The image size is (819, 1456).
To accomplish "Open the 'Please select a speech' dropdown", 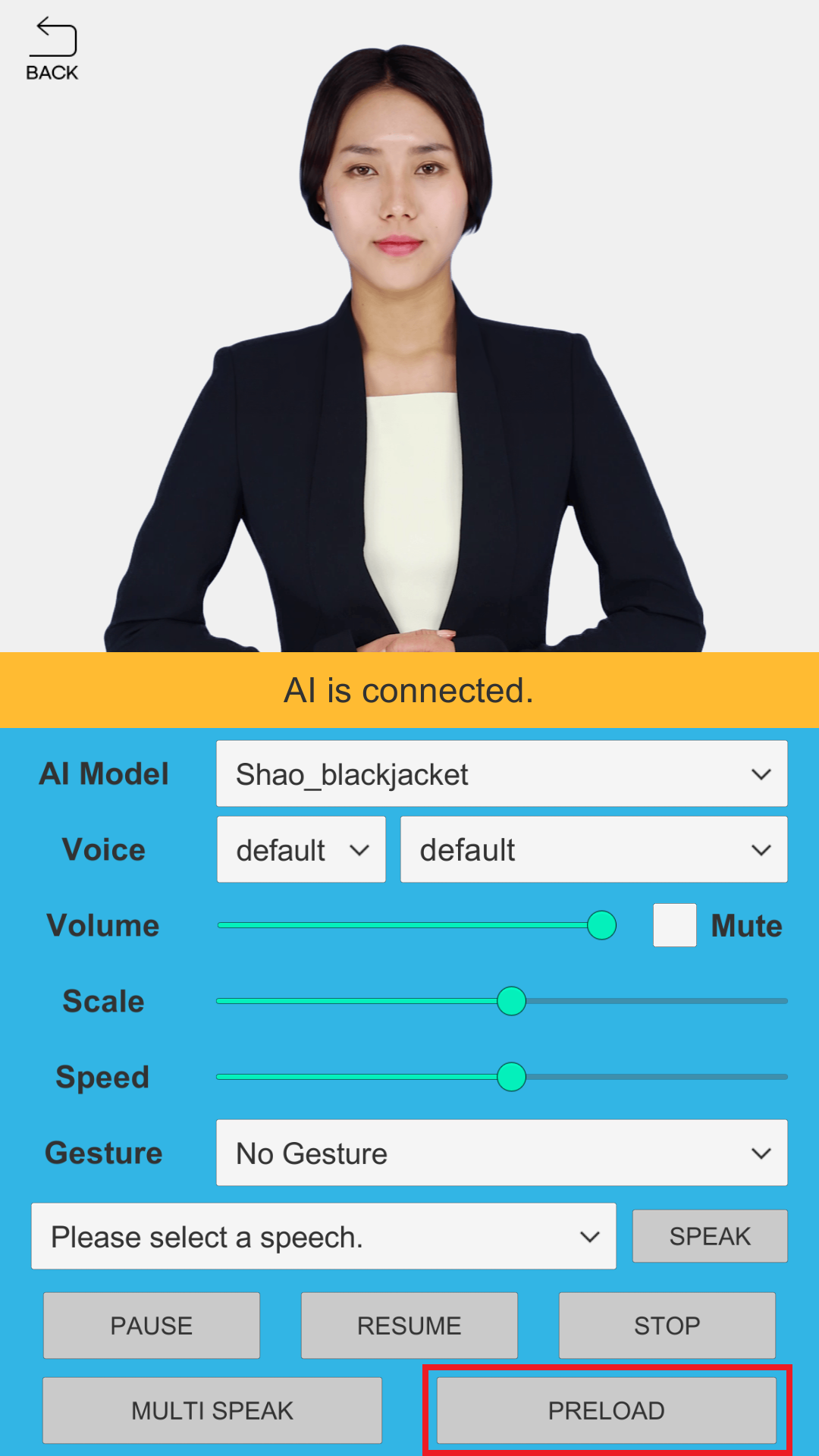I will tap(323, 1237).
